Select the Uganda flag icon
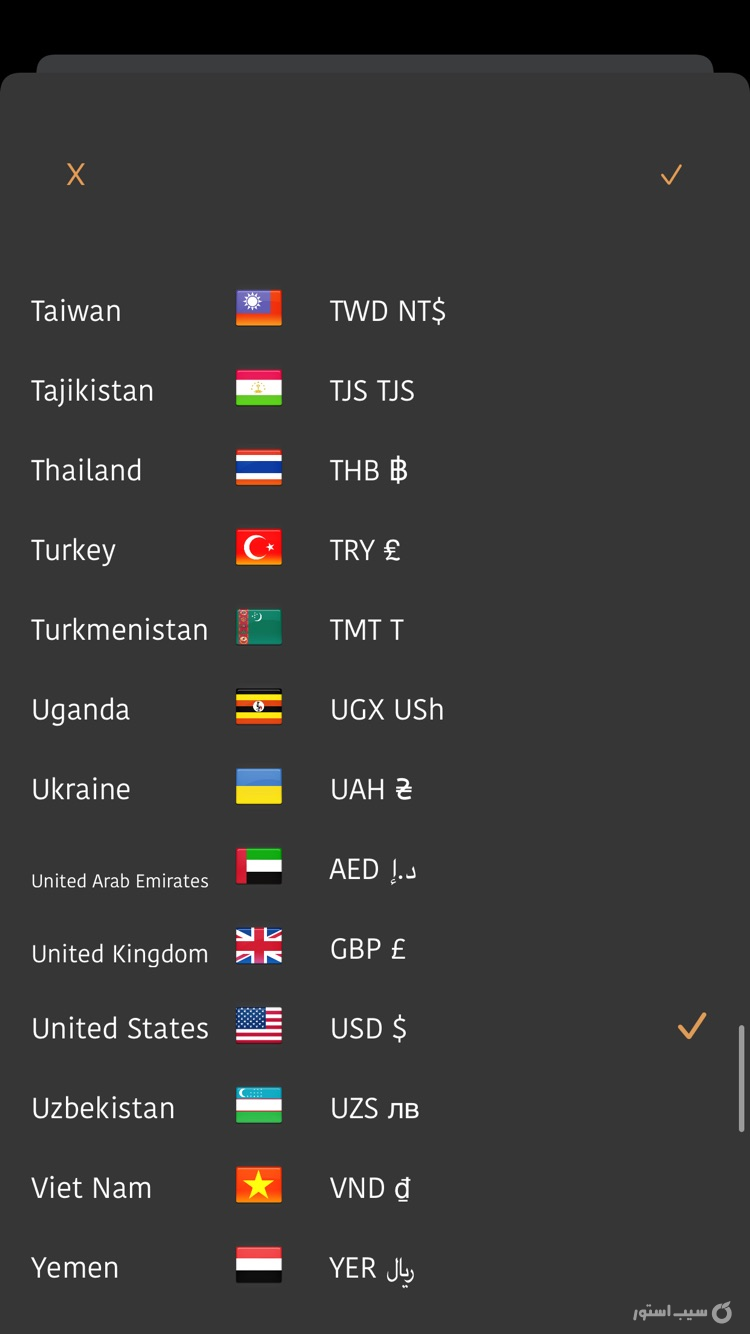The width and height of the screenshot is (750, 1334). coord(258,707)
